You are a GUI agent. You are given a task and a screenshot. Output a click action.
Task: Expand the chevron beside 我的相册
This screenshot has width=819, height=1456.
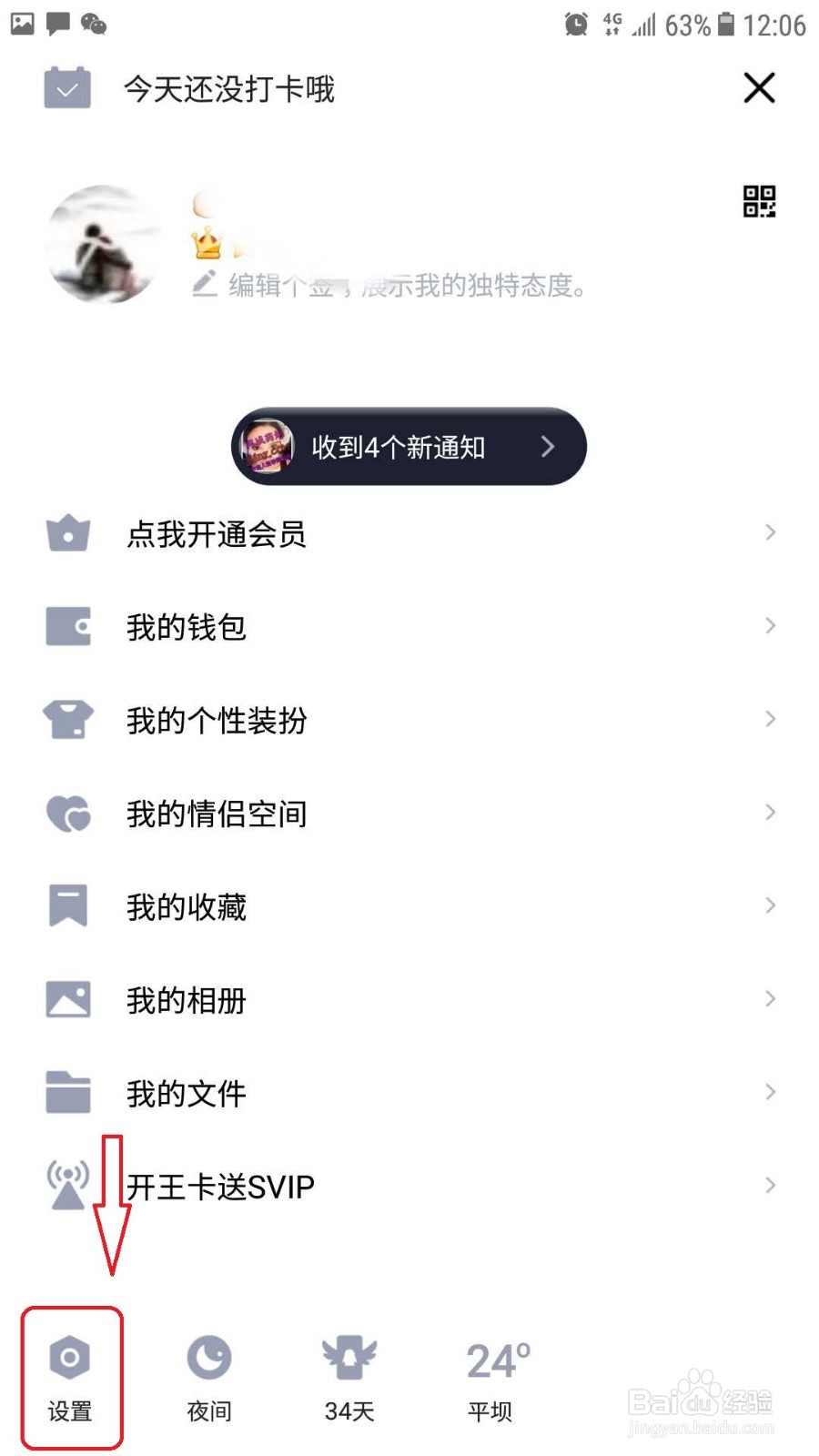click(x=769, y=999)
